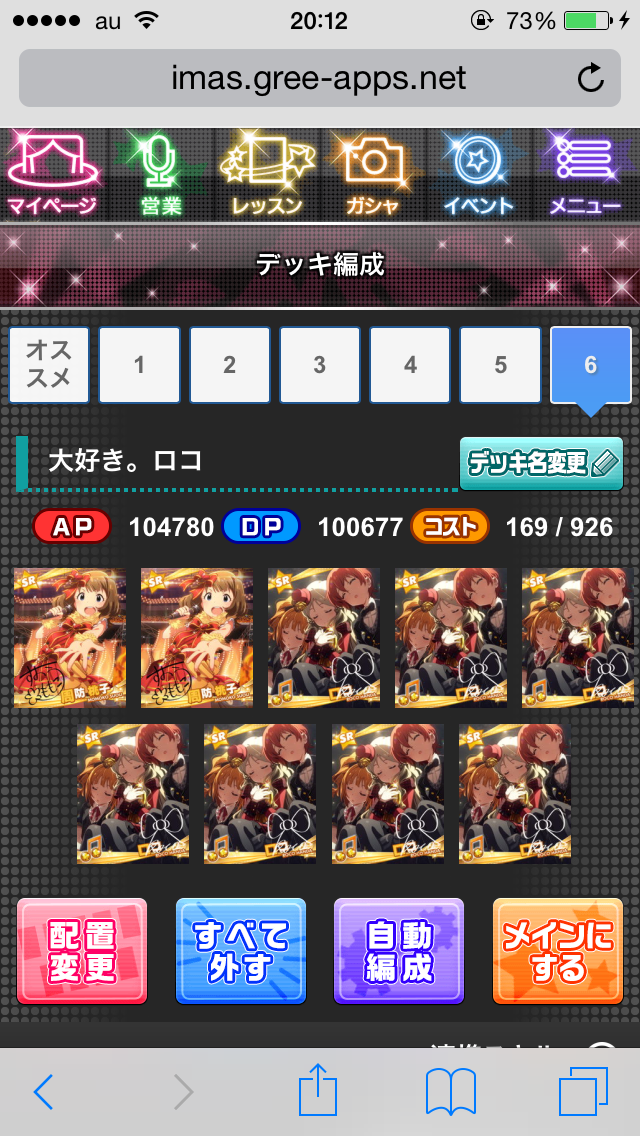Image resolution: width=640 pixels, height=1136 pixels.
Task: Open ガシャ page
Action: (x=373, y=176)
